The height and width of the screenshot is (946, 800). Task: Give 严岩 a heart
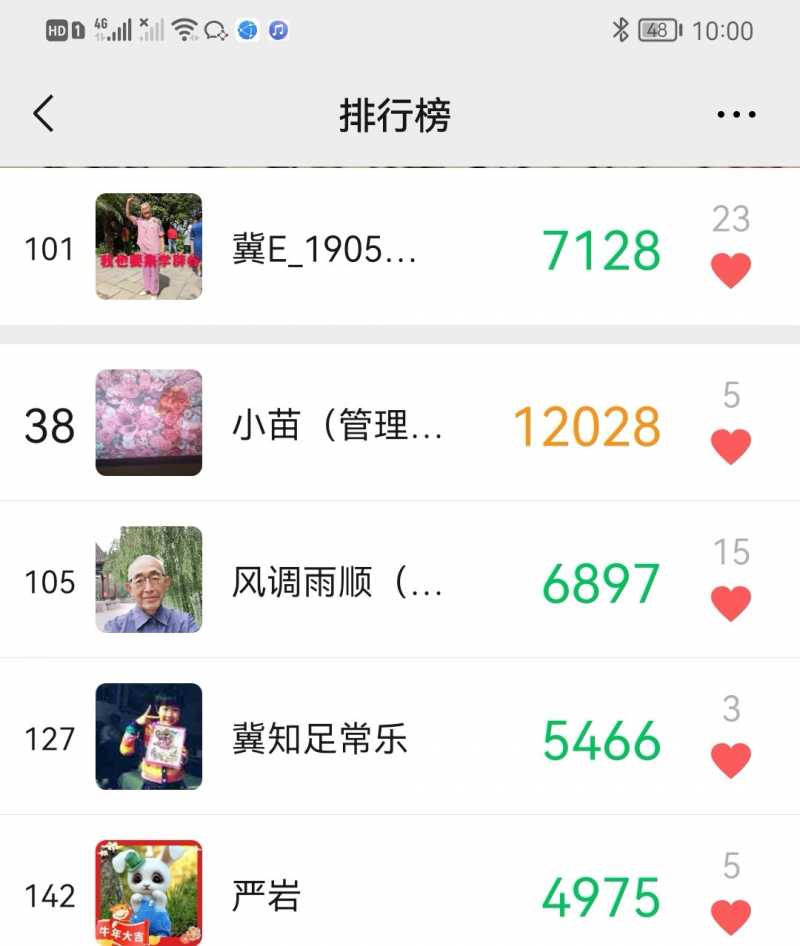click(x=730, y=916)
